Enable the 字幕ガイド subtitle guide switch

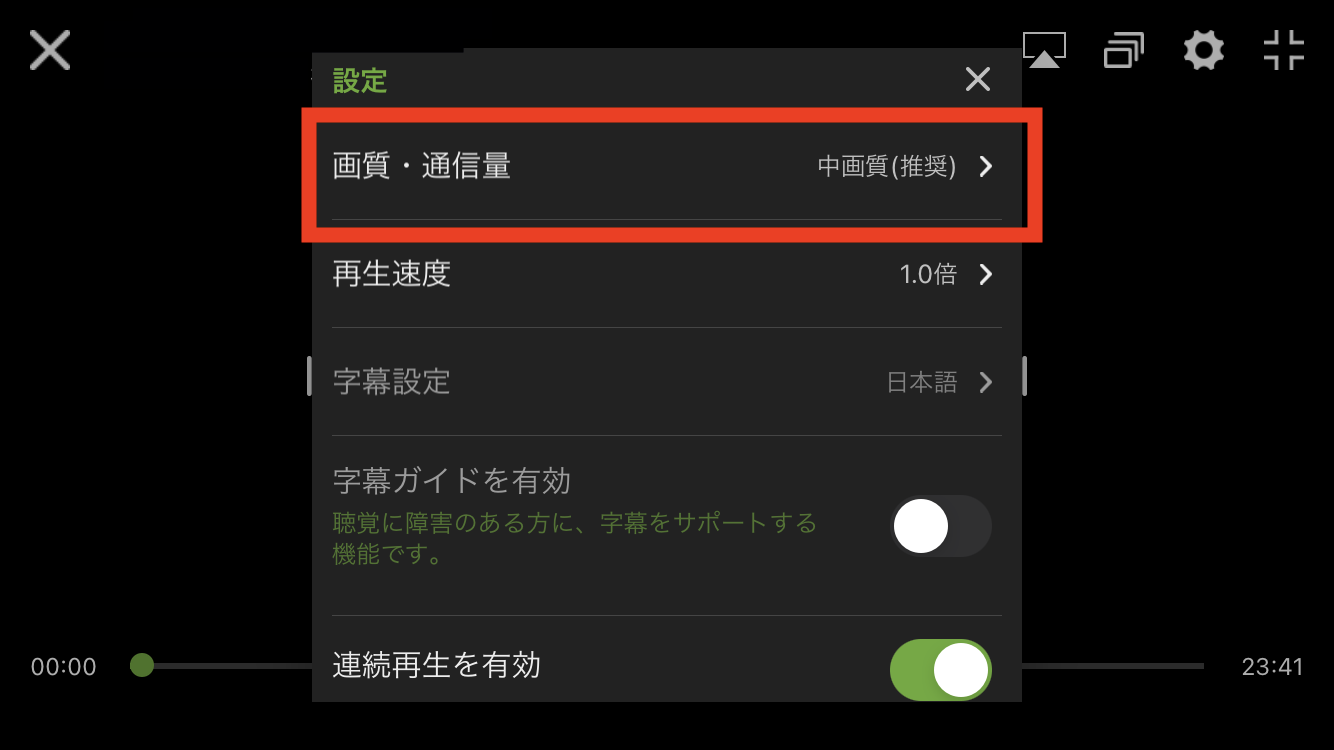pyautogui.click(x=940, y=526)
